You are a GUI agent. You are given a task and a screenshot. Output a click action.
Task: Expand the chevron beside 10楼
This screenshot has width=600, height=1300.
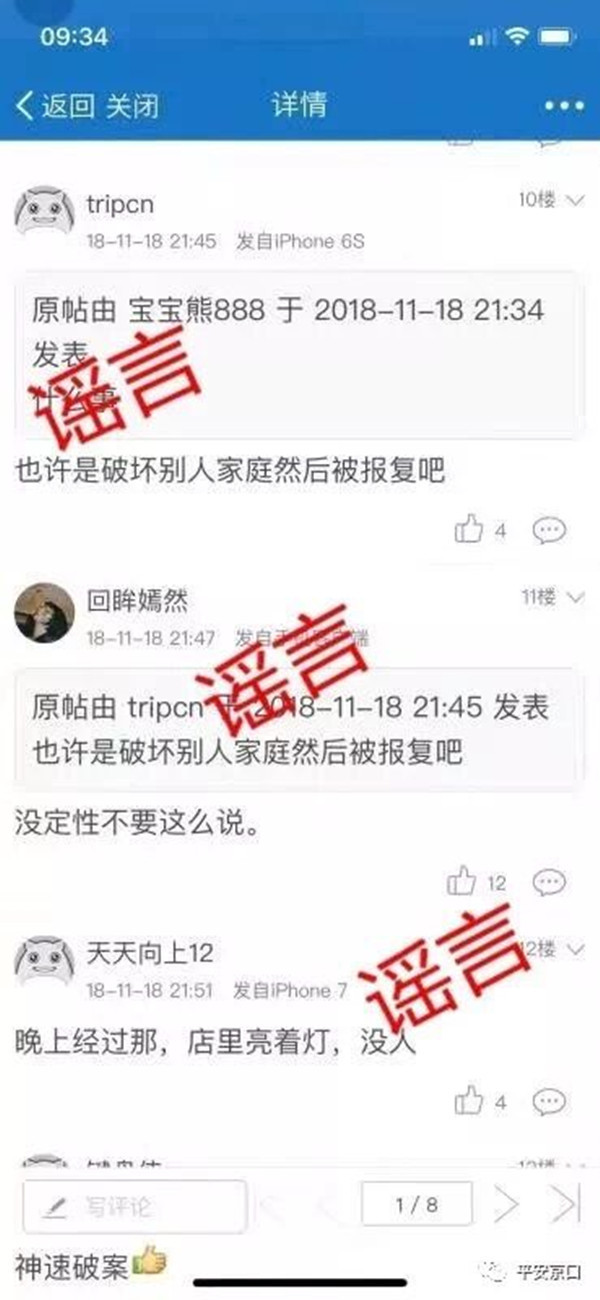574,201
